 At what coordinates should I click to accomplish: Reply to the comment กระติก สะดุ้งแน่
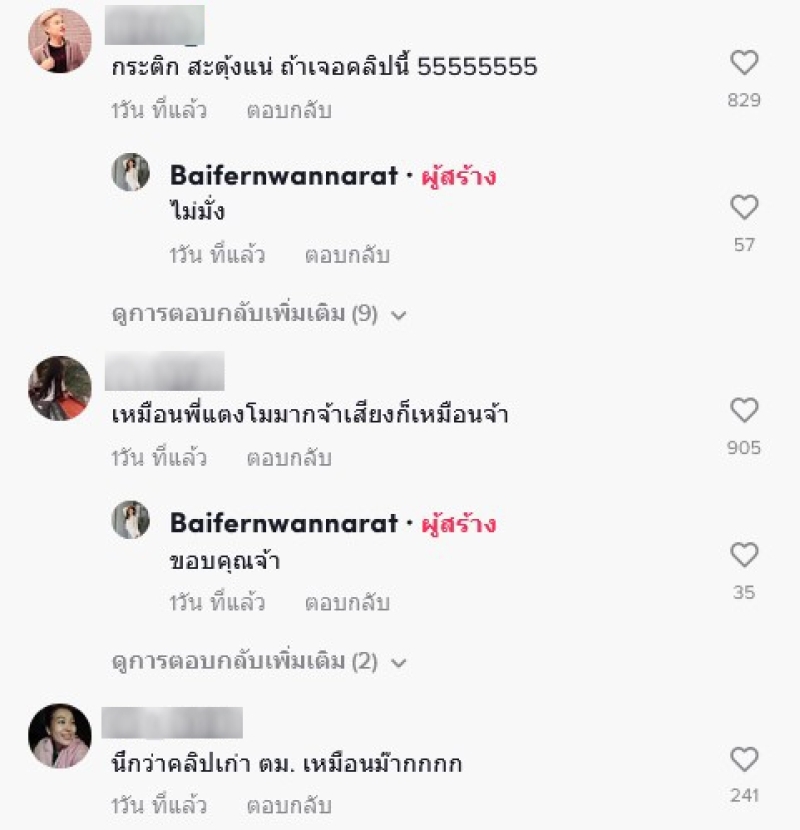[x=289, y=111]
